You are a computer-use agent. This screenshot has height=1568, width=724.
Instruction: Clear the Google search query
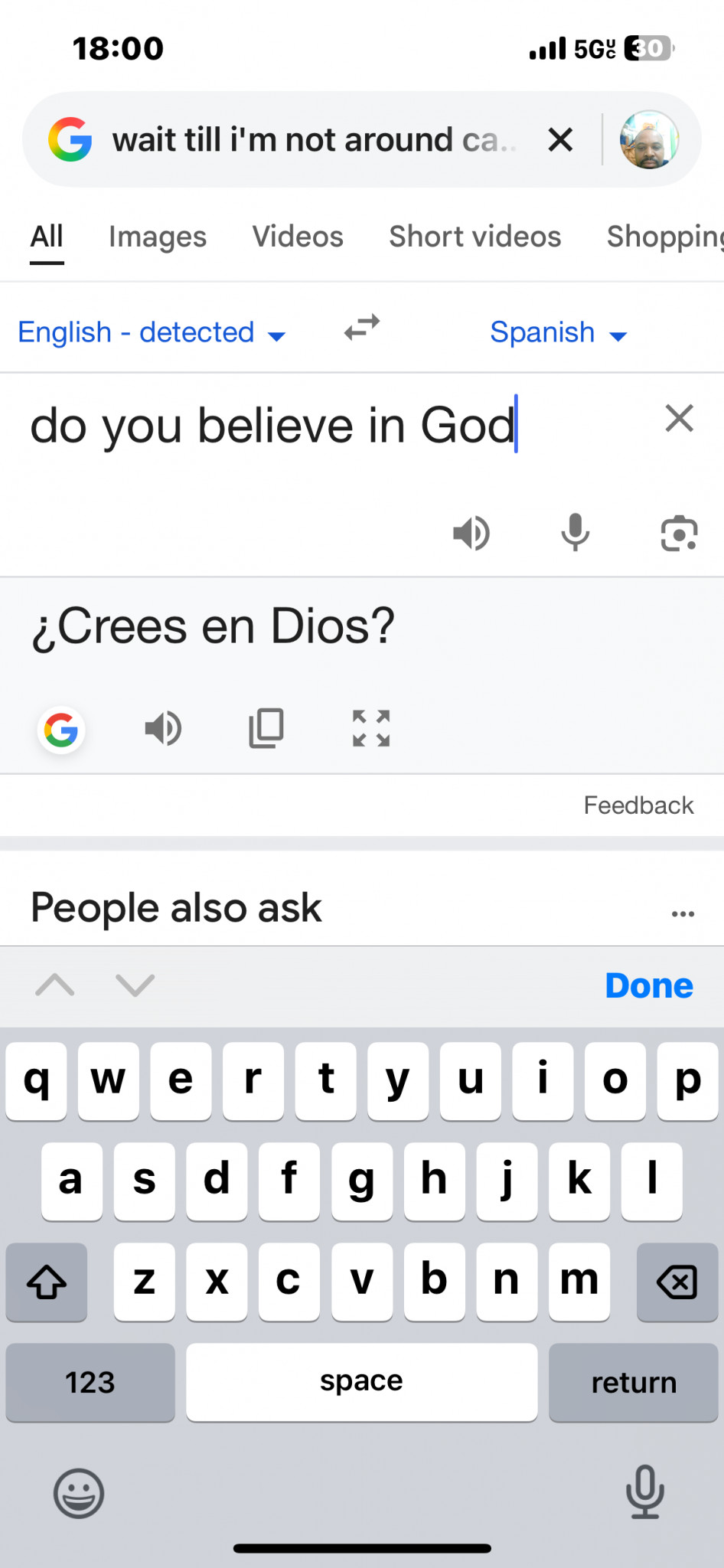[x=560, y=140]
